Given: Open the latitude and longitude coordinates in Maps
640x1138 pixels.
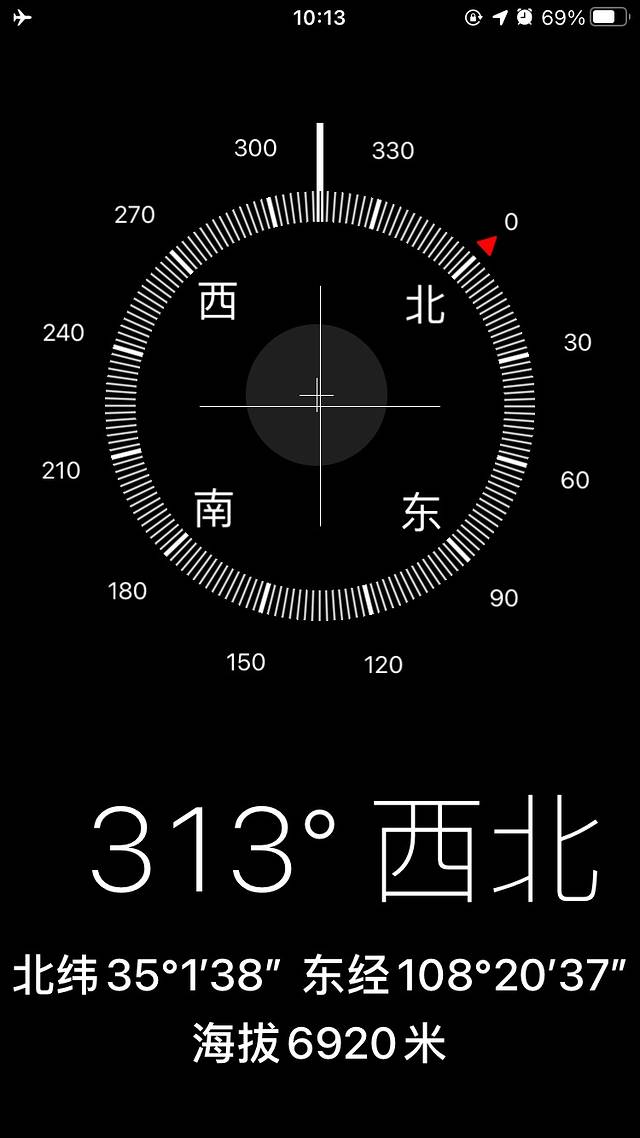Looking at the screenshot, I should pos(319,976).
